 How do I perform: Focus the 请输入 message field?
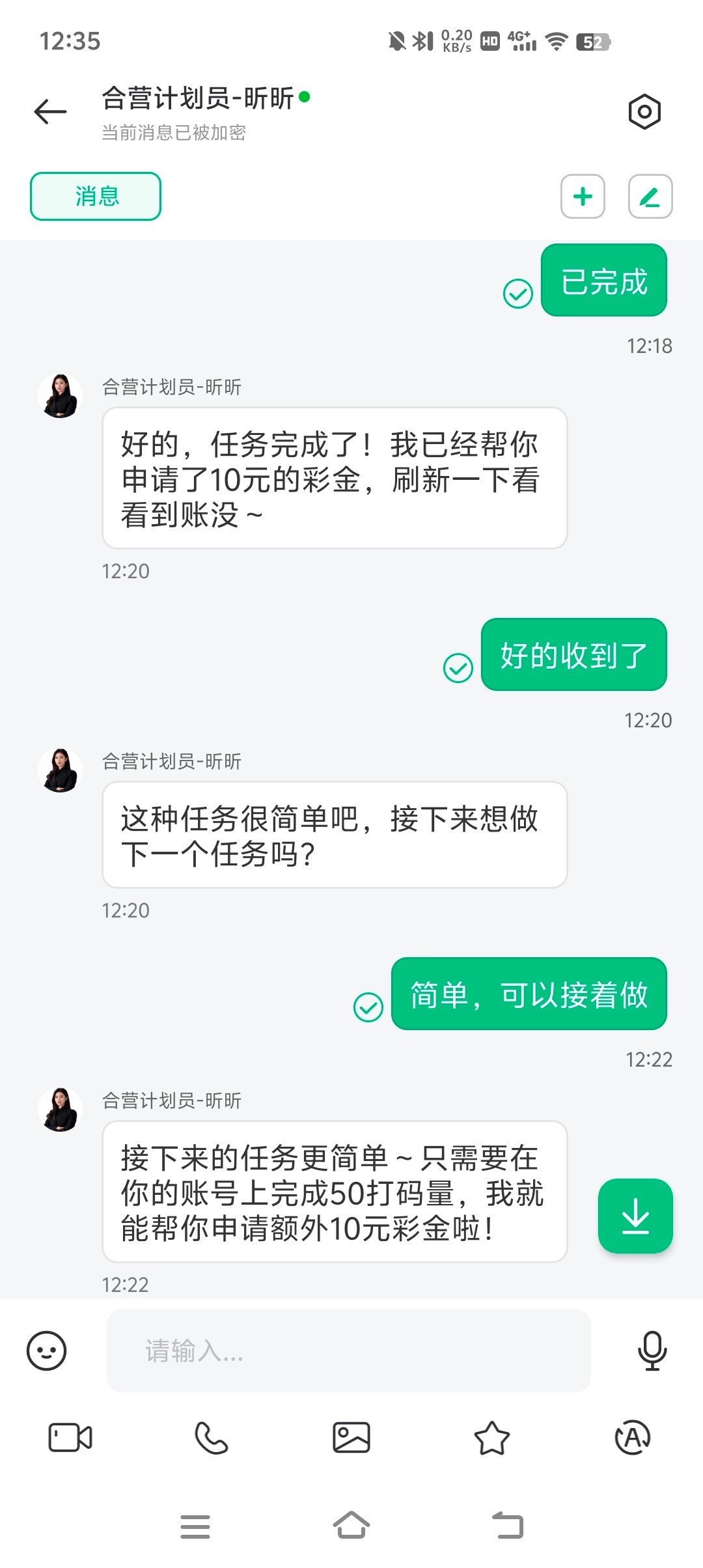[348, 1351]
